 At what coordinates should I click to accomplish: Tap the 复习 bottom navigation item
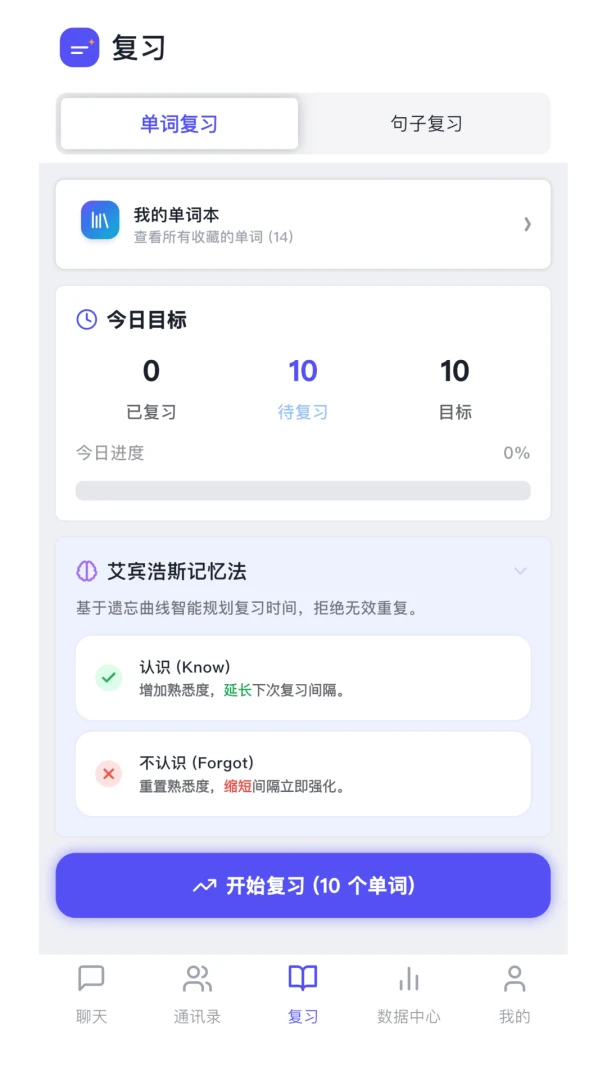click(x=303, y=994)
